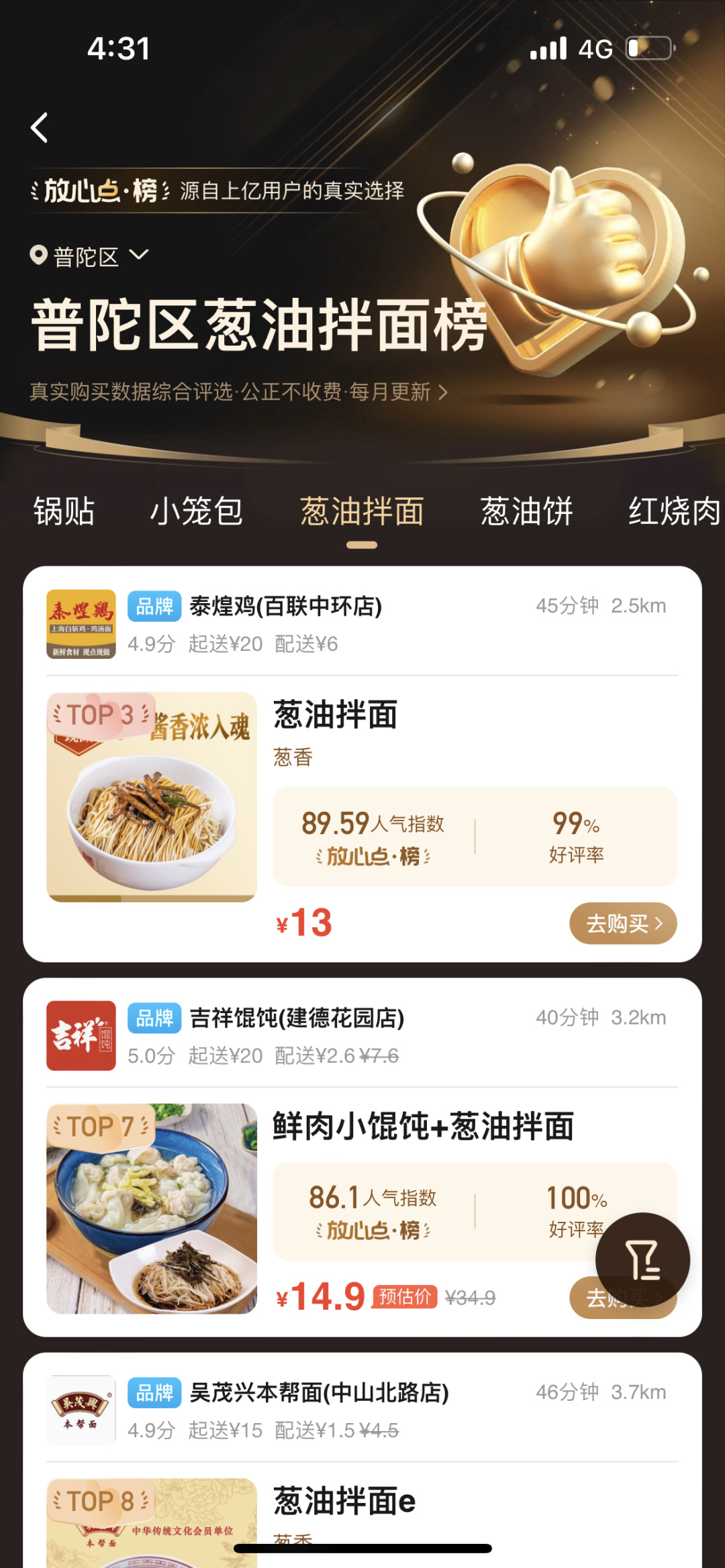Switch to the 红烧肉 tab
The width and height of the screenshot is (725, 1568).
point(673,511)
